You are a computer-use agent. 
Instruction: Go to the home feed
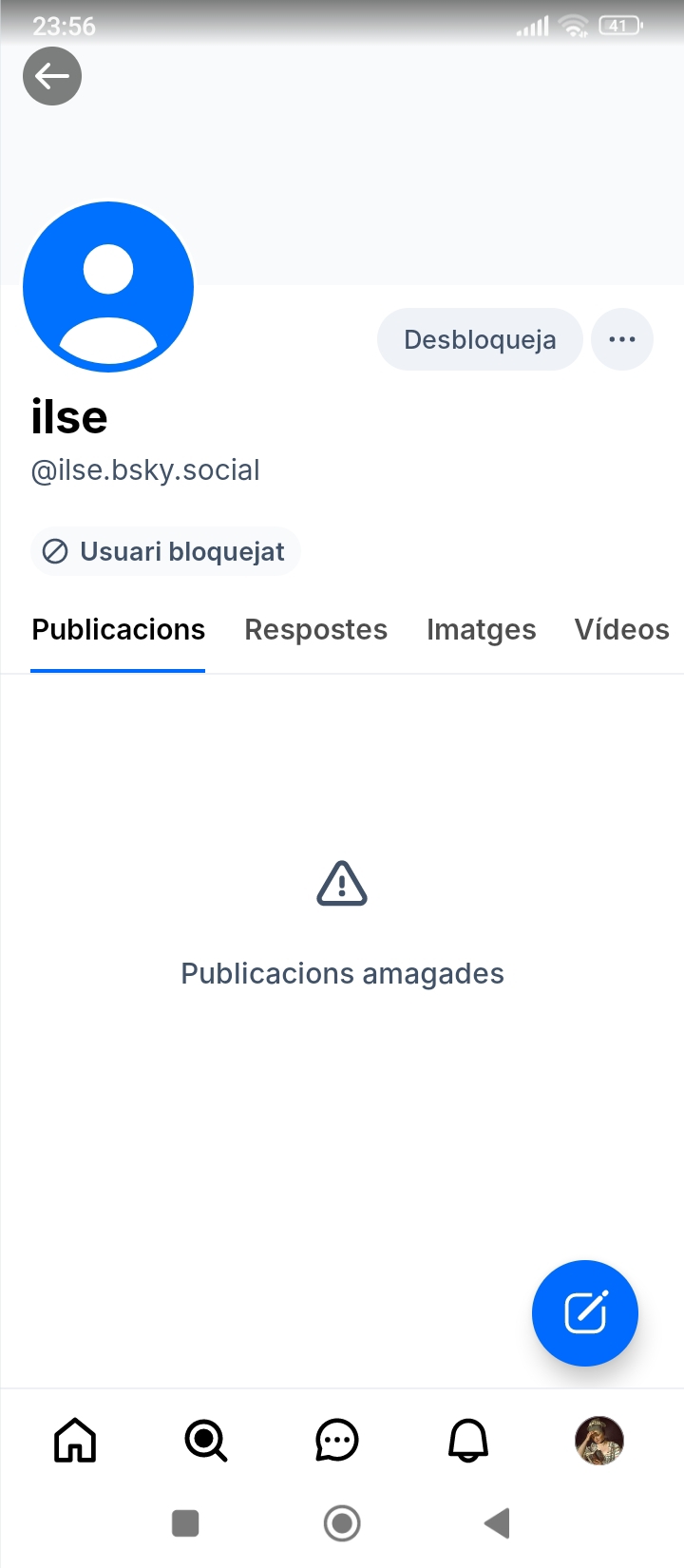[x=75, y=1440]
